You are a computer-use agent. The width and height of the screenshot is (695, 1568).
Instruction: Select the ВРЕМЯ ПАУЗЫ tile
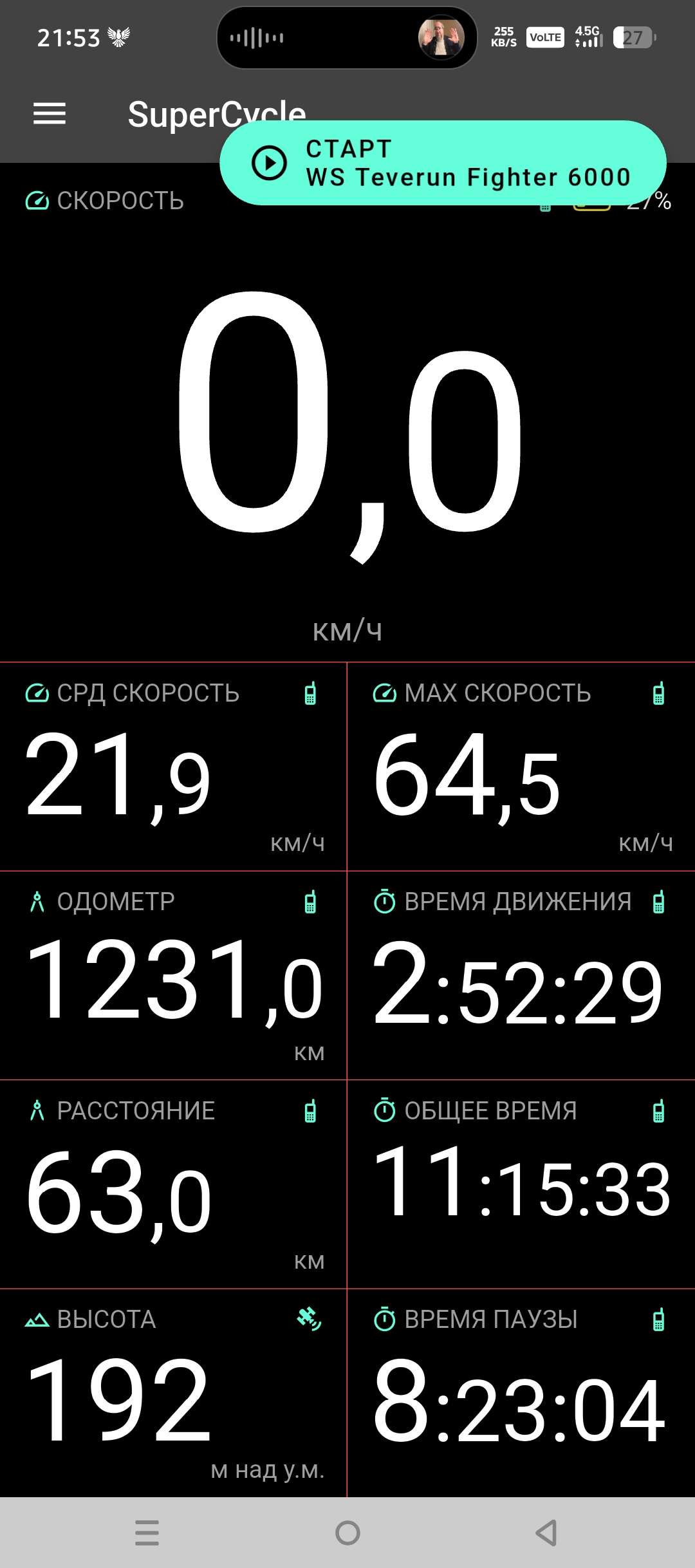(x=521, y=1393)
